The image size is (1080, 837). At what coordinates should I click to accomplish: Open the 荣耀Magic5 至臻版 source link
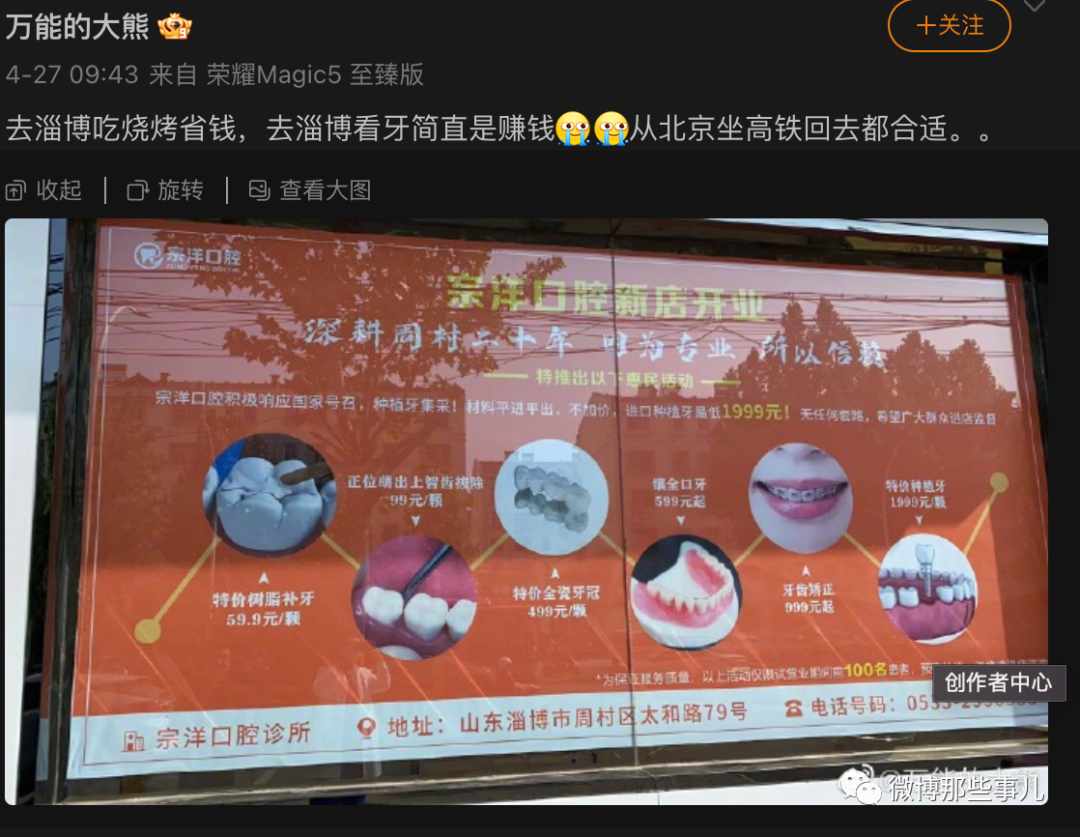pos(315,74)
